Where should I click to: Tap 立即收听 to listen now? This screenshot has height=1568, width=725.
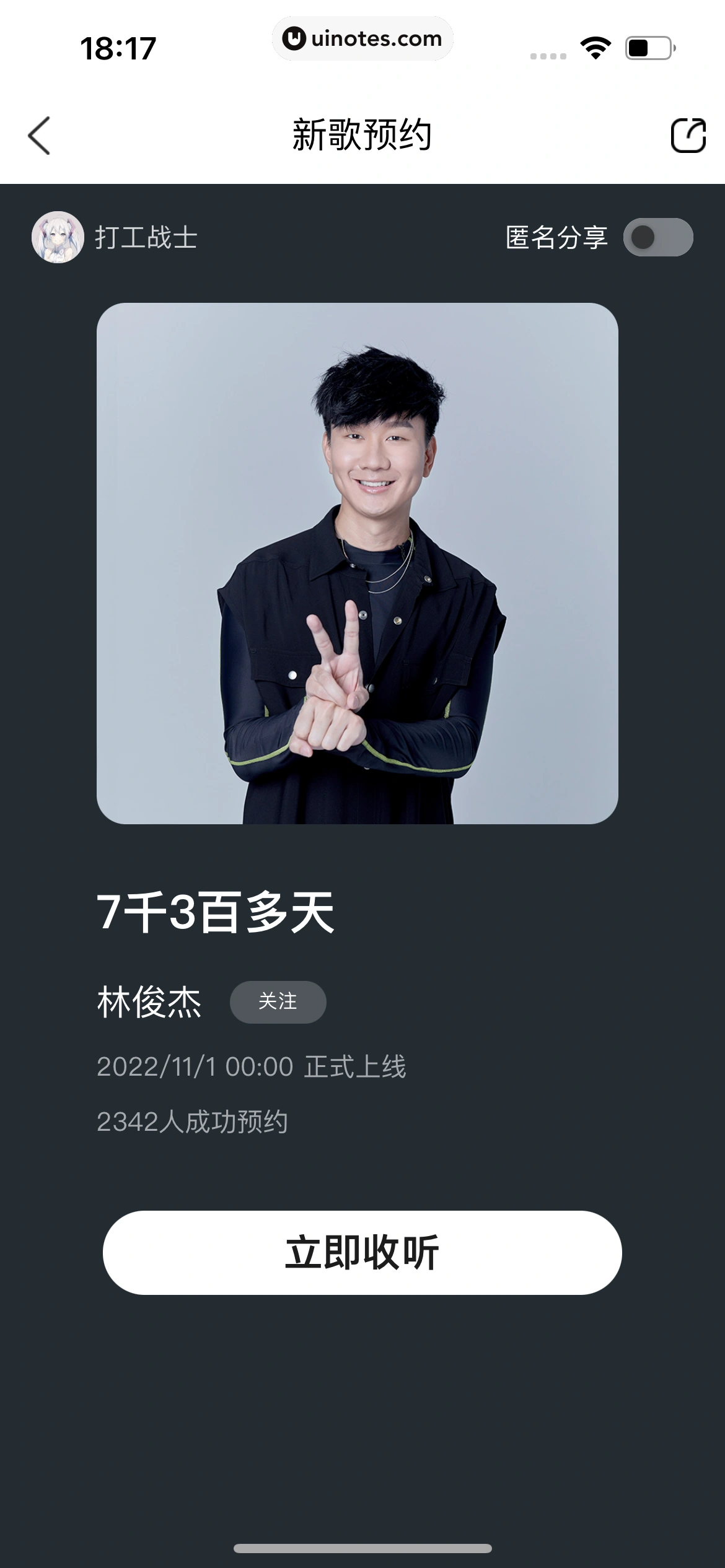[362, 1252]
